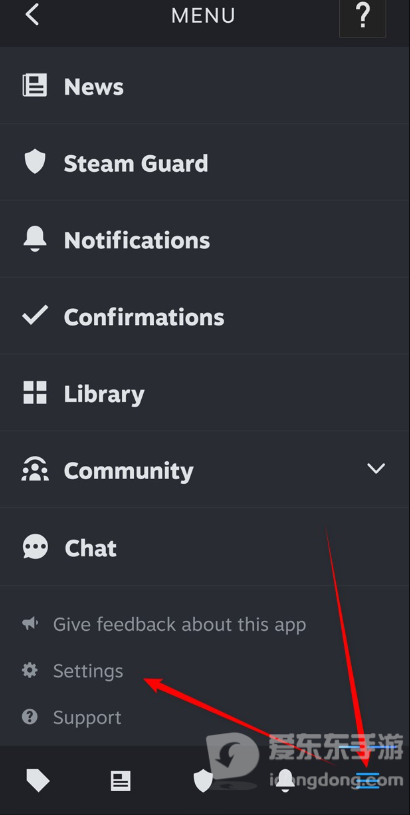Open the Notifications menu item
410x815 pixels.
[205, 240]
